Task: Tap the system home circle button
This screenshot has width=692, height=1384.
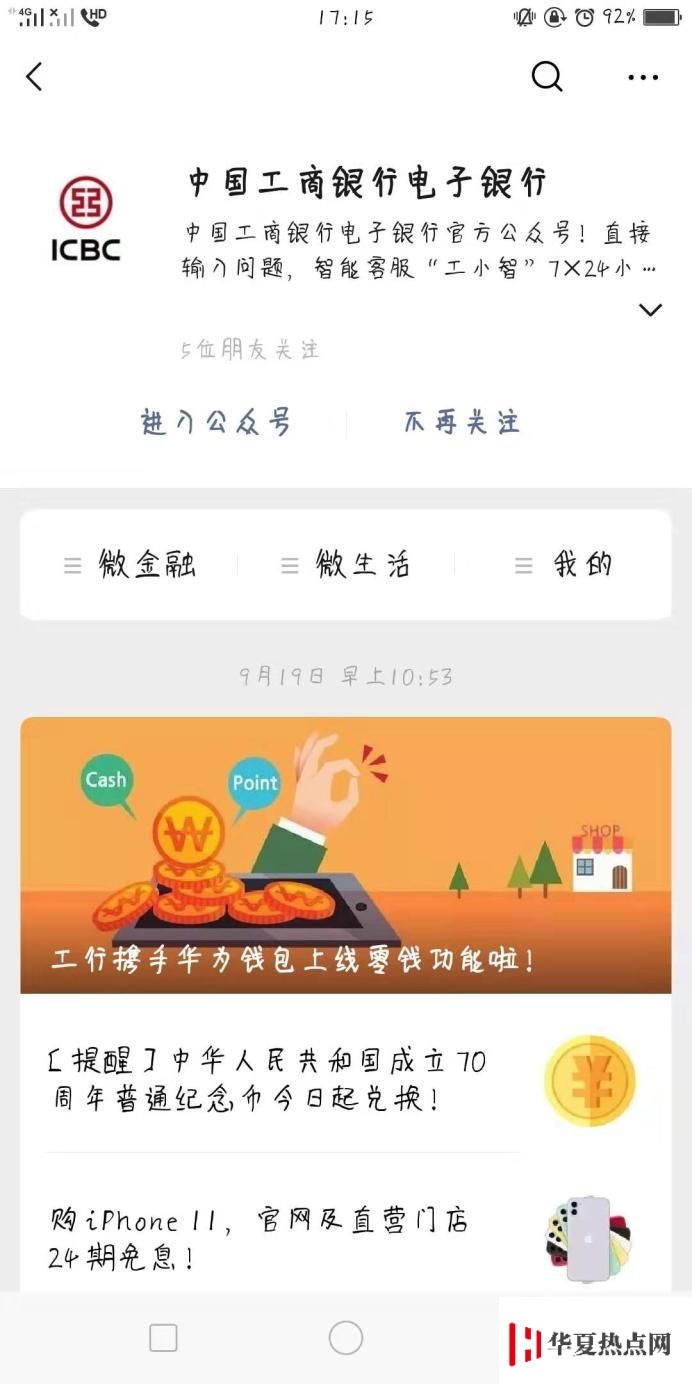Action: pyautogui.click(x=345, y=1338)
